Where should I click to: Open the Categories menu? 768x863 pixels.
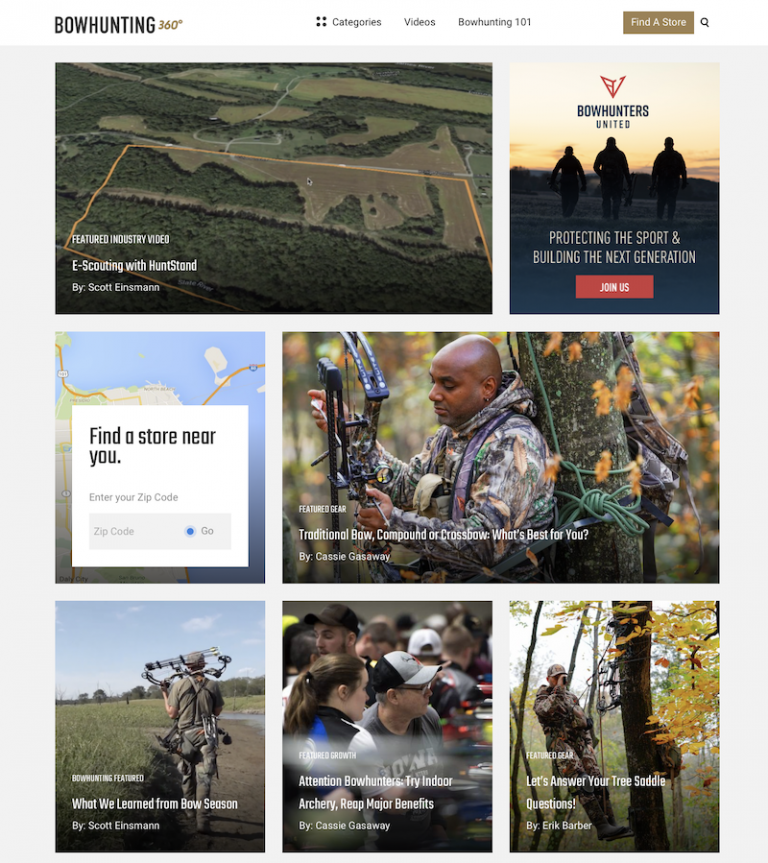(349, 22)
